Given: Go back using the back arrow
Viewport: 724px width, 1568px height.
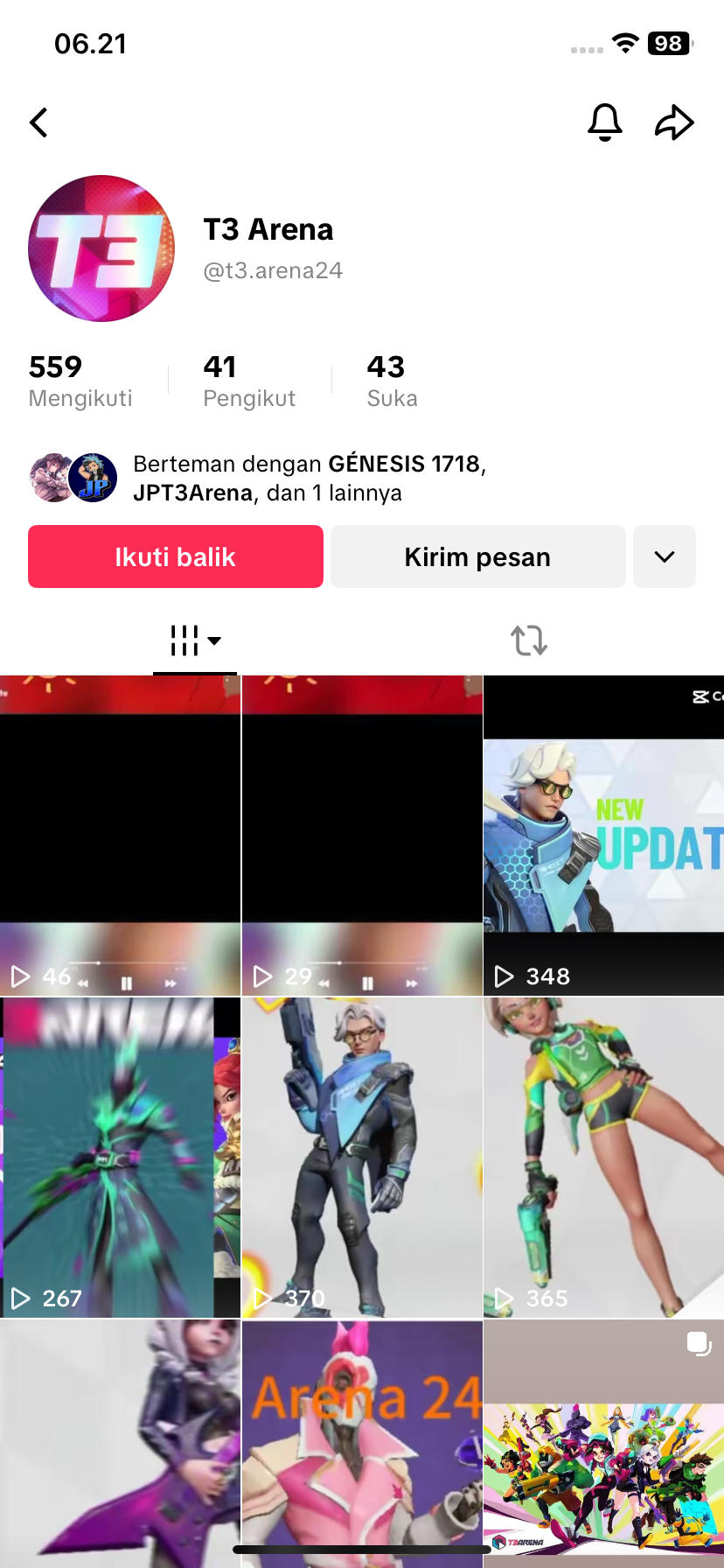Looking at the screenshot, I should click(39, 122).
